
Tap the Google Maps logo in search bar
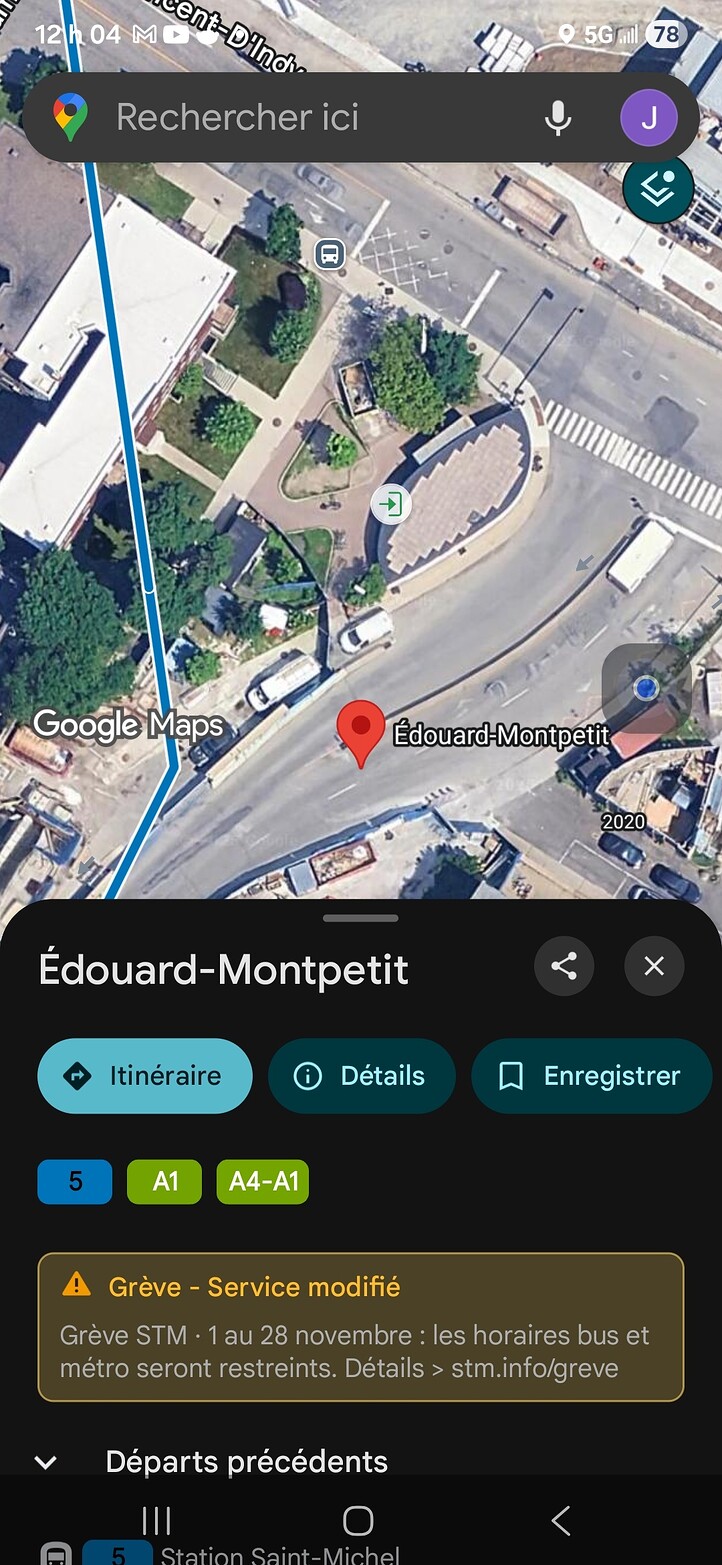pos(69,117)
